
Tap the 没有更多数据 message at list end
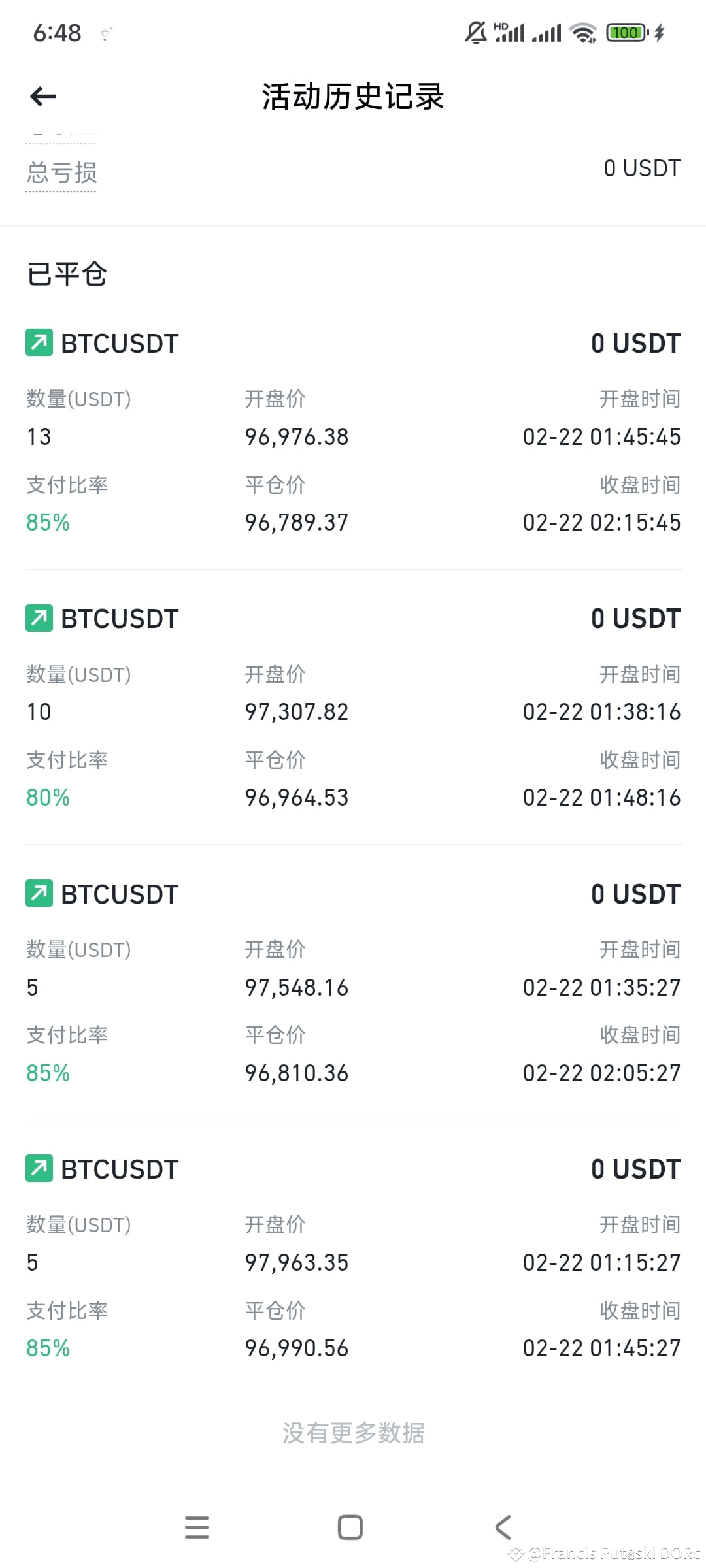point(353,1433)
